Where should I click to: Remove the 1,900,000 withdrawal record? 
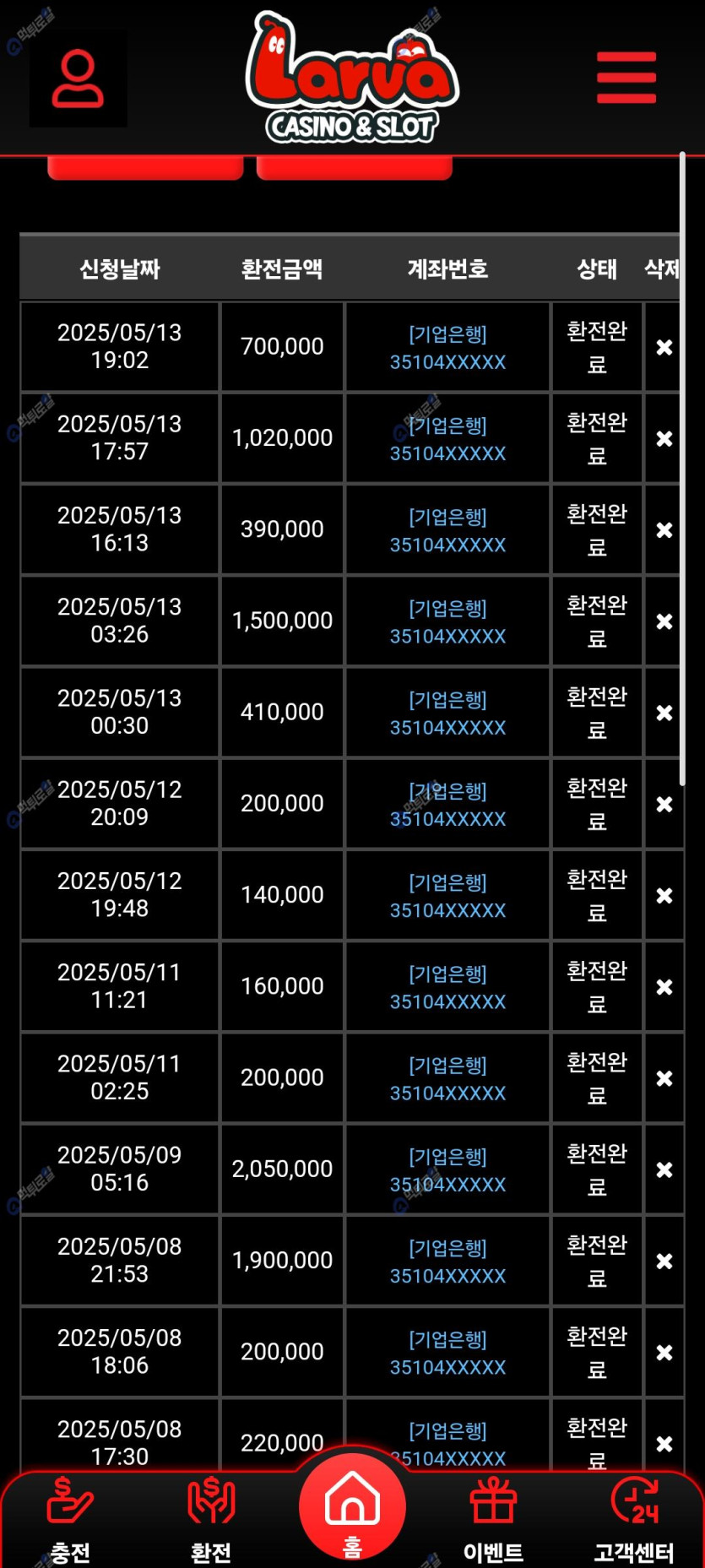click(x=664, y=1261)
